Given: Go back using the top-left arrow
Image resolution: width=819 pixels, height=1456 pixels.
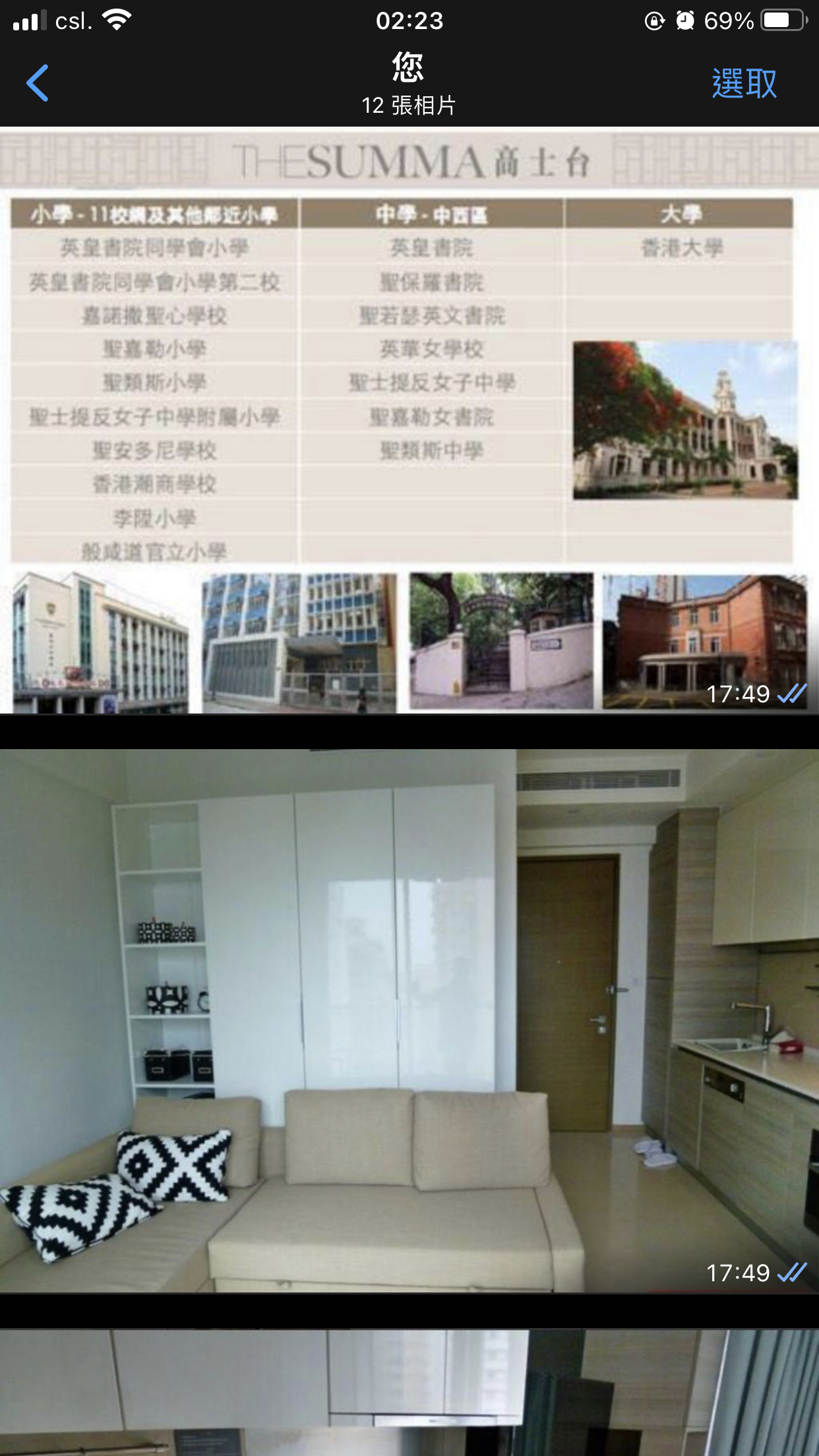Looking at the screenshot, I should (38, 83).
